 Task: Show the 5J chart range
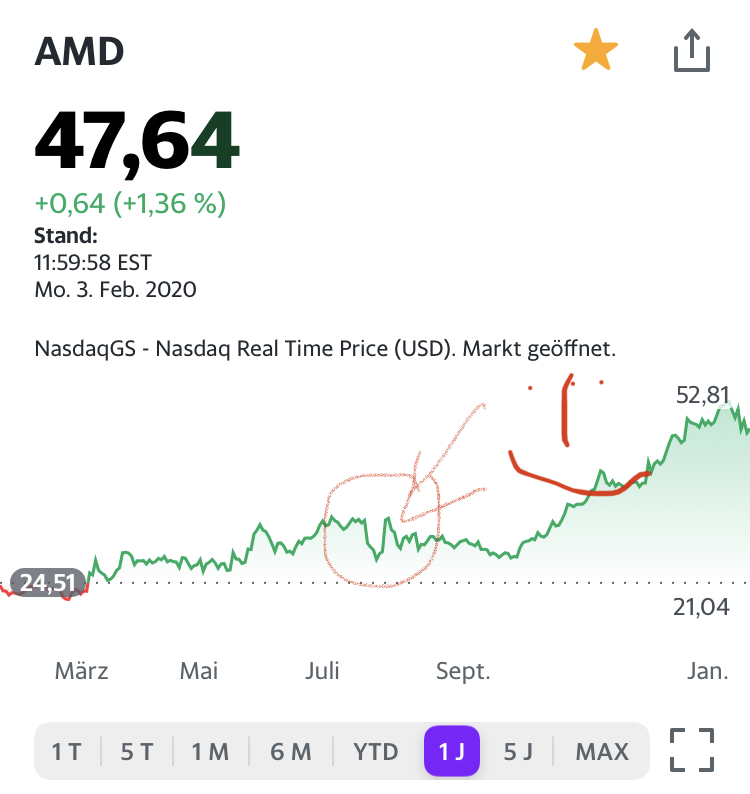point(518,751)
